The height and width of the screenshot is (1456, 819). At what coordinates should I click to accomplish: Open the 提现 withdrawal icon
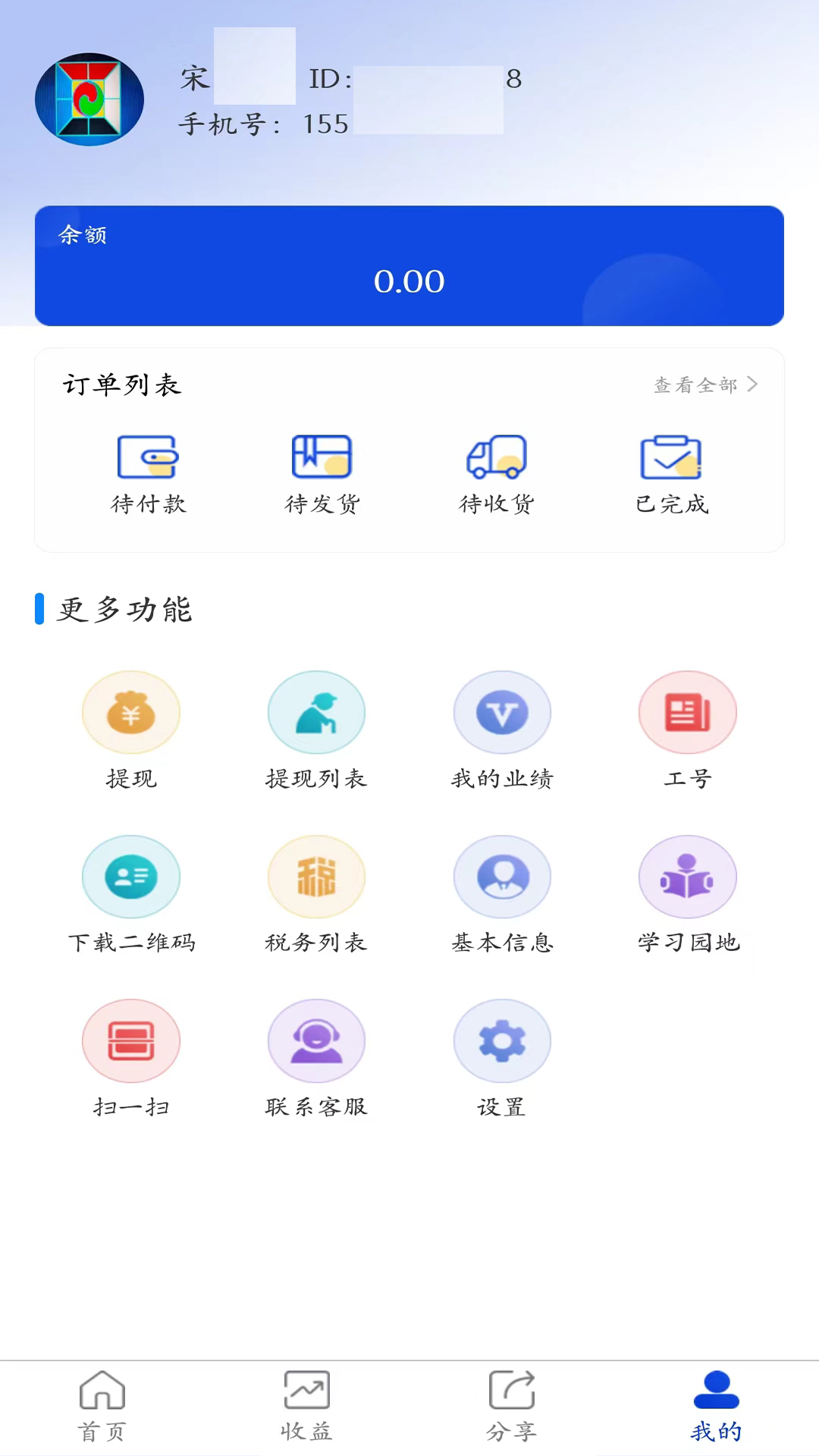coord(130,711)
